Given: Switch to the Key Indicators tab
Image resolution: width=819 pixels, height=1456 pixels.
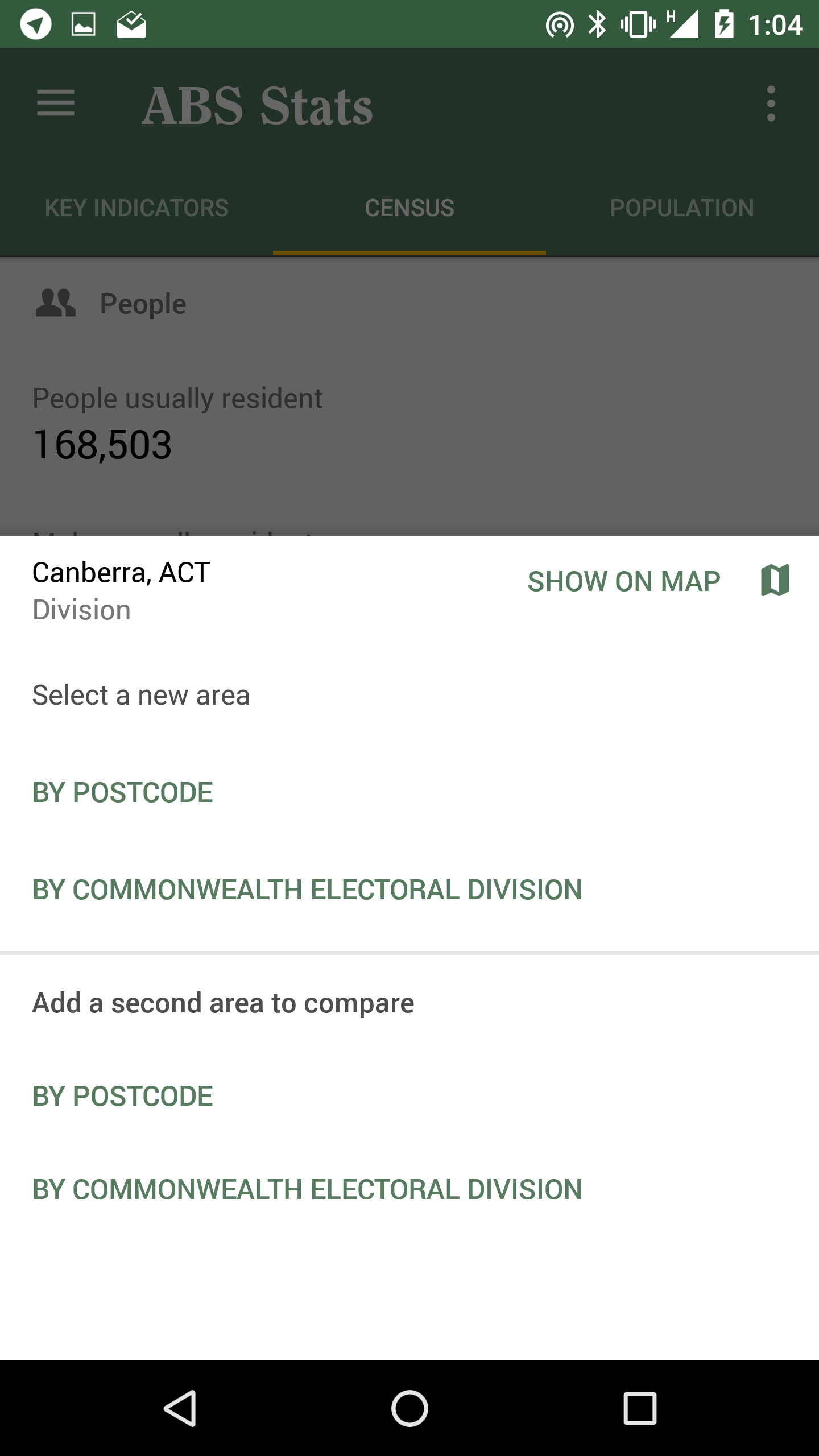Looking at the screenshot, I should click(x=136, y=208).
